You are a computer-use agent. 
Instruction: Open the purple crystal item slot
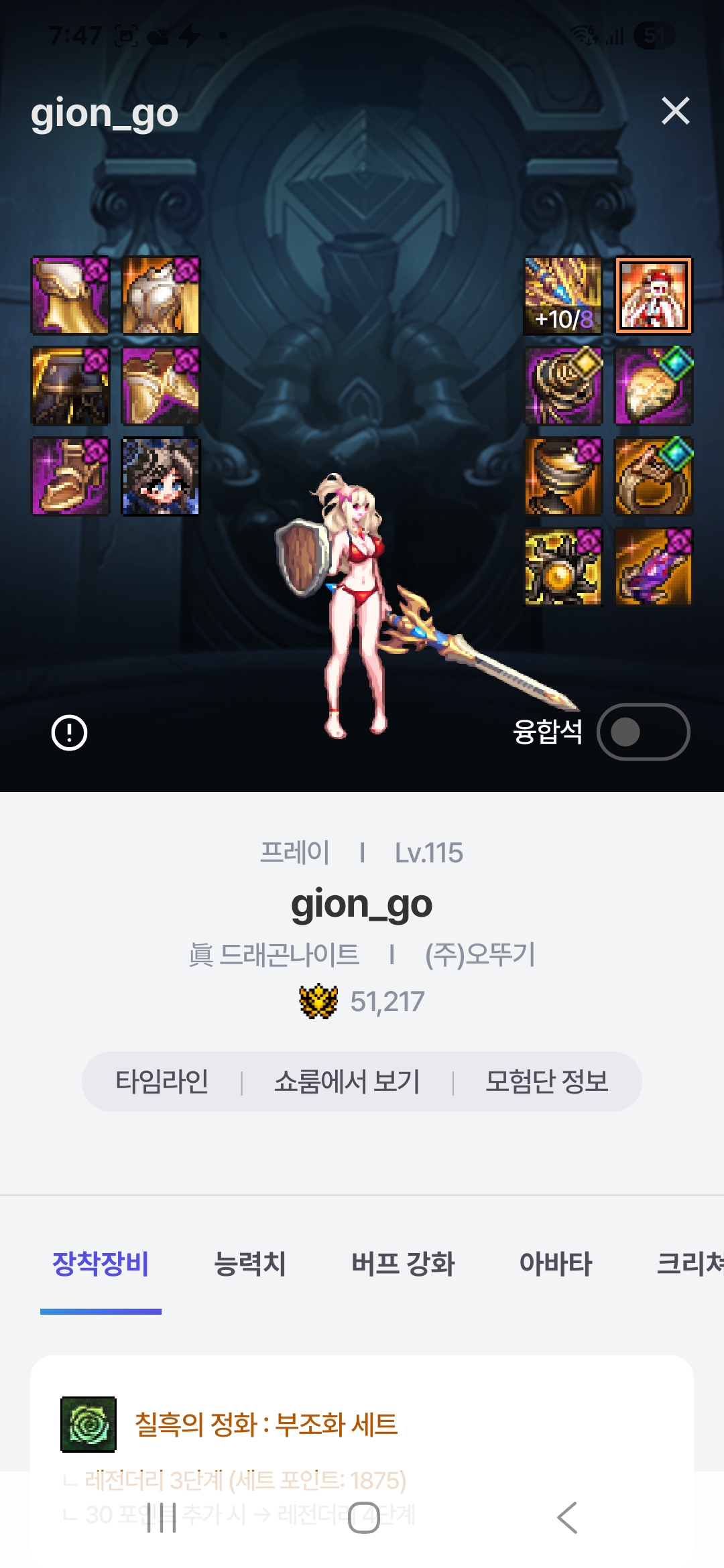pyautogui.click(x=654, y=567)
